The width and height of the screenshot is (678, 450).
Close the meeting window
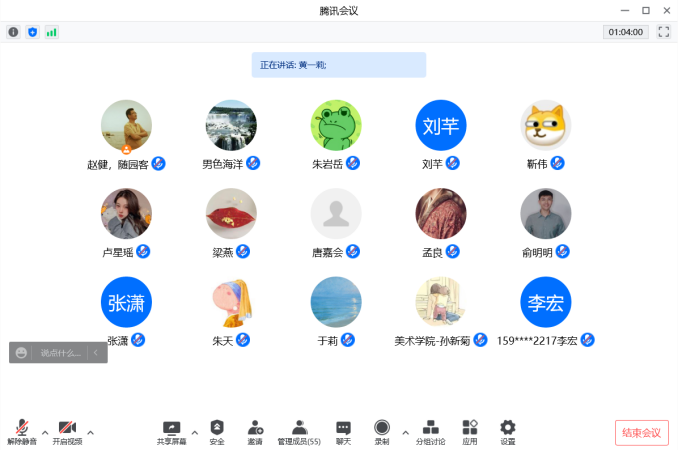coord(665,10)
